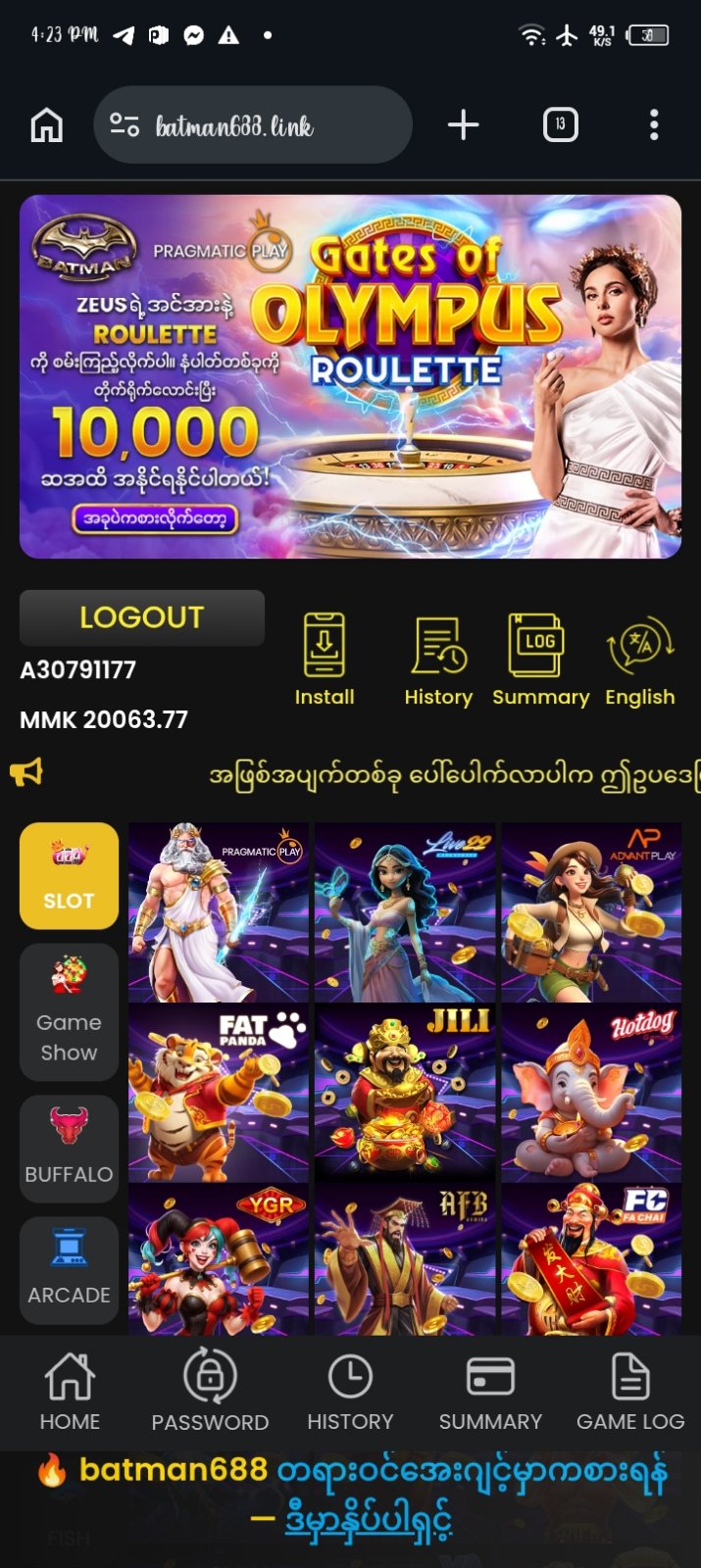Log out with the LOGOUT button
This screenshot has height=1568, width=701.
[142, 617]
